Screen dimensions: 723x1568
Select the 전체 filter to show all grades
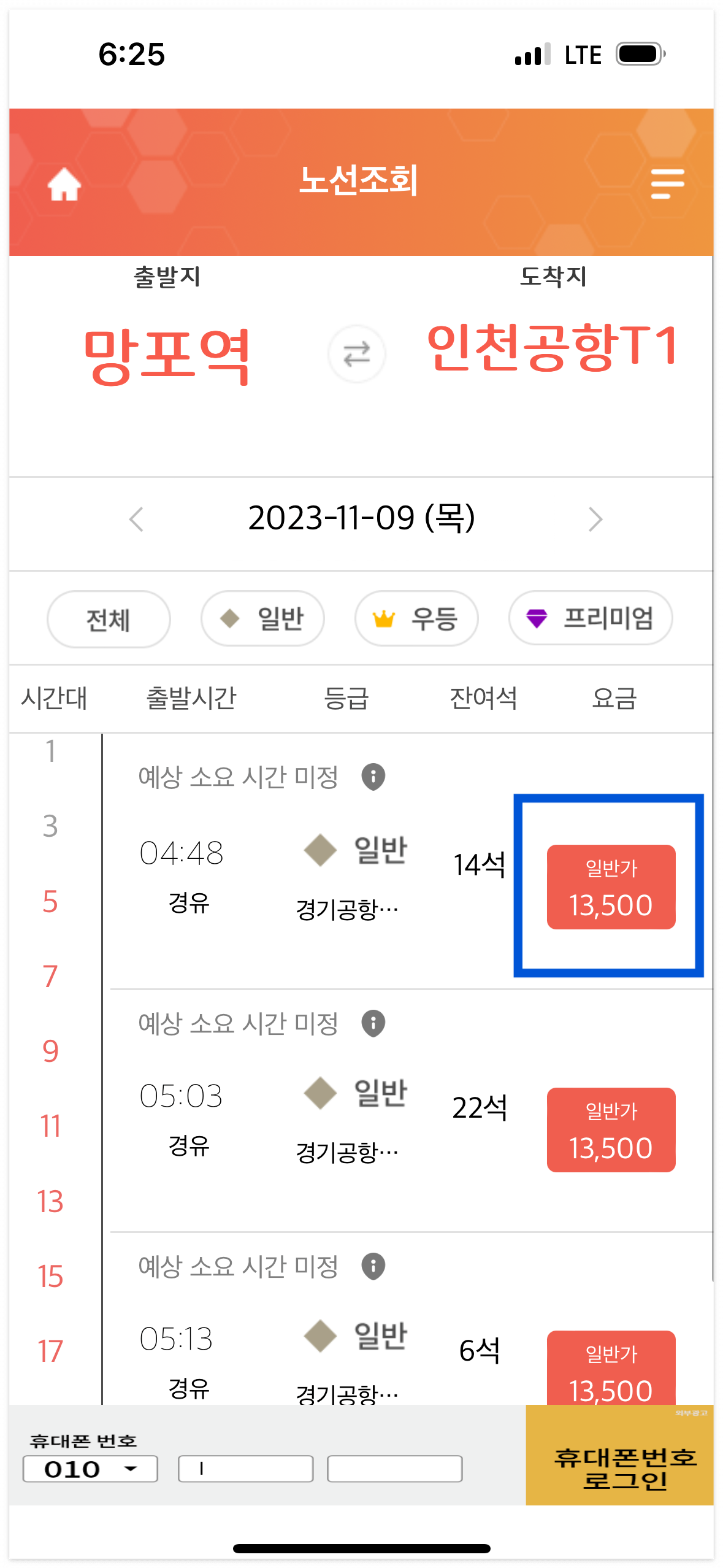[108, 619]
